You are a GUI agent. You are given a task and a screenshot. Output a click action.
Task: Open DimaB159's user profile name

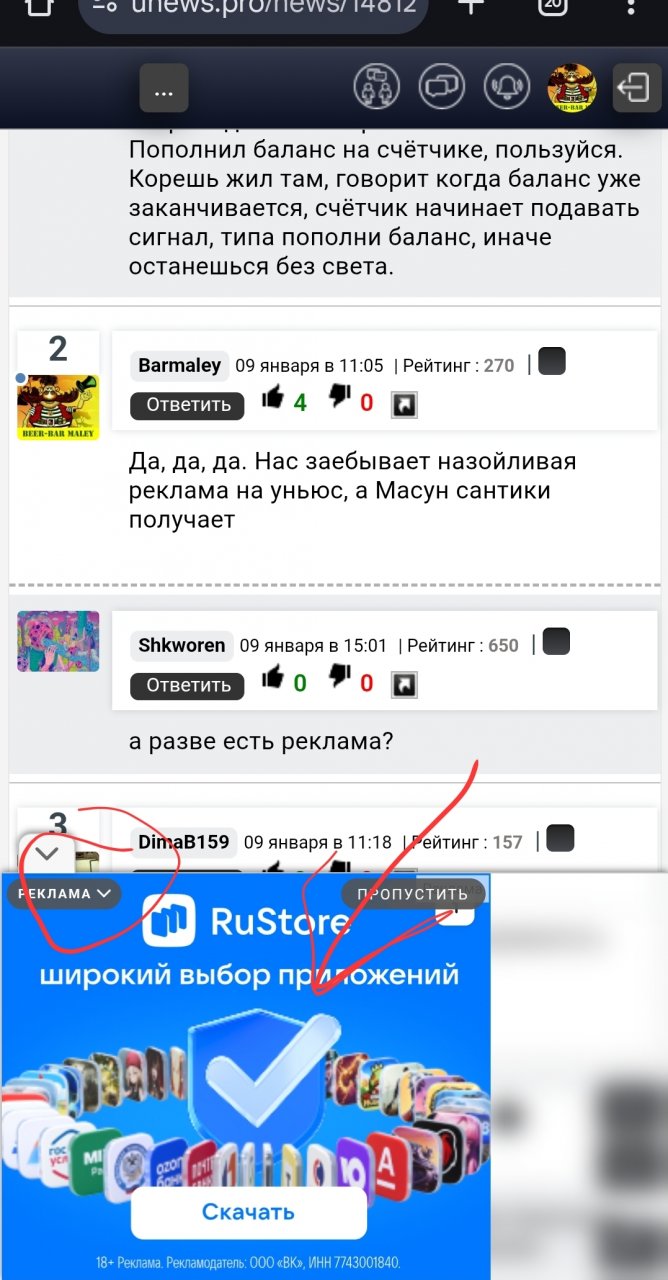pos(184,842)
